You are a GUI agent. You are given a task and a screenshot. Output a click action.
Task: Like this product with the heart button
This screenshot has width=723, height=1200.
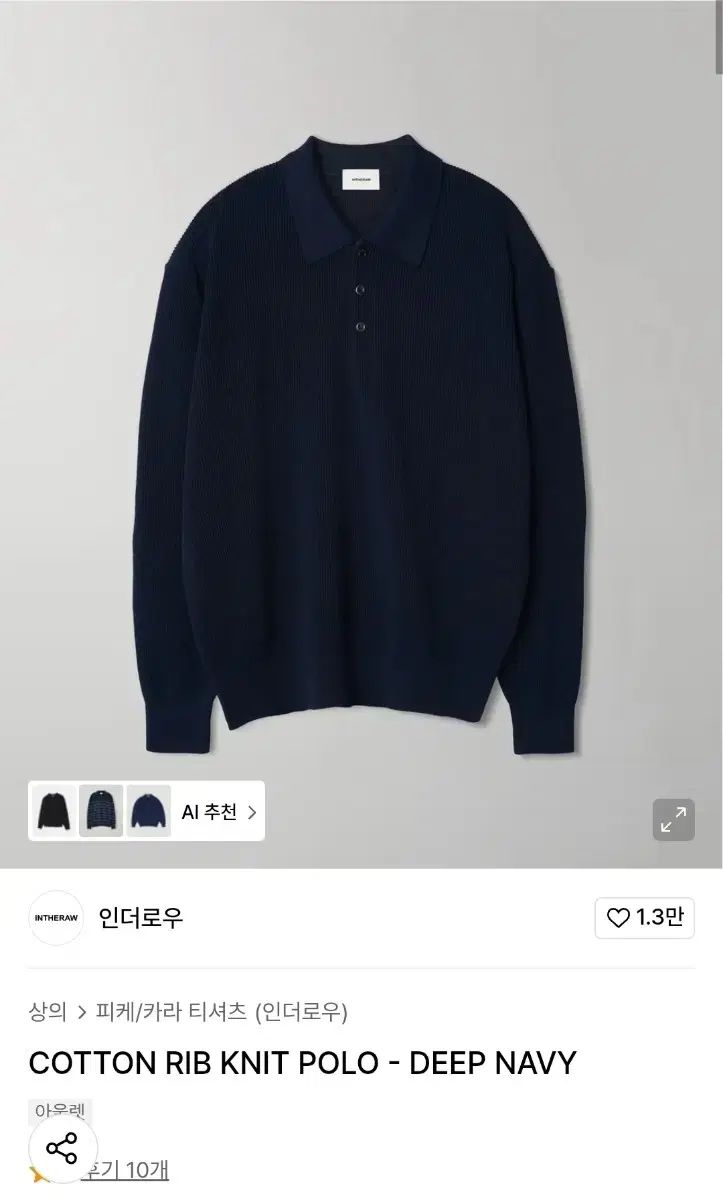point(645,917)
